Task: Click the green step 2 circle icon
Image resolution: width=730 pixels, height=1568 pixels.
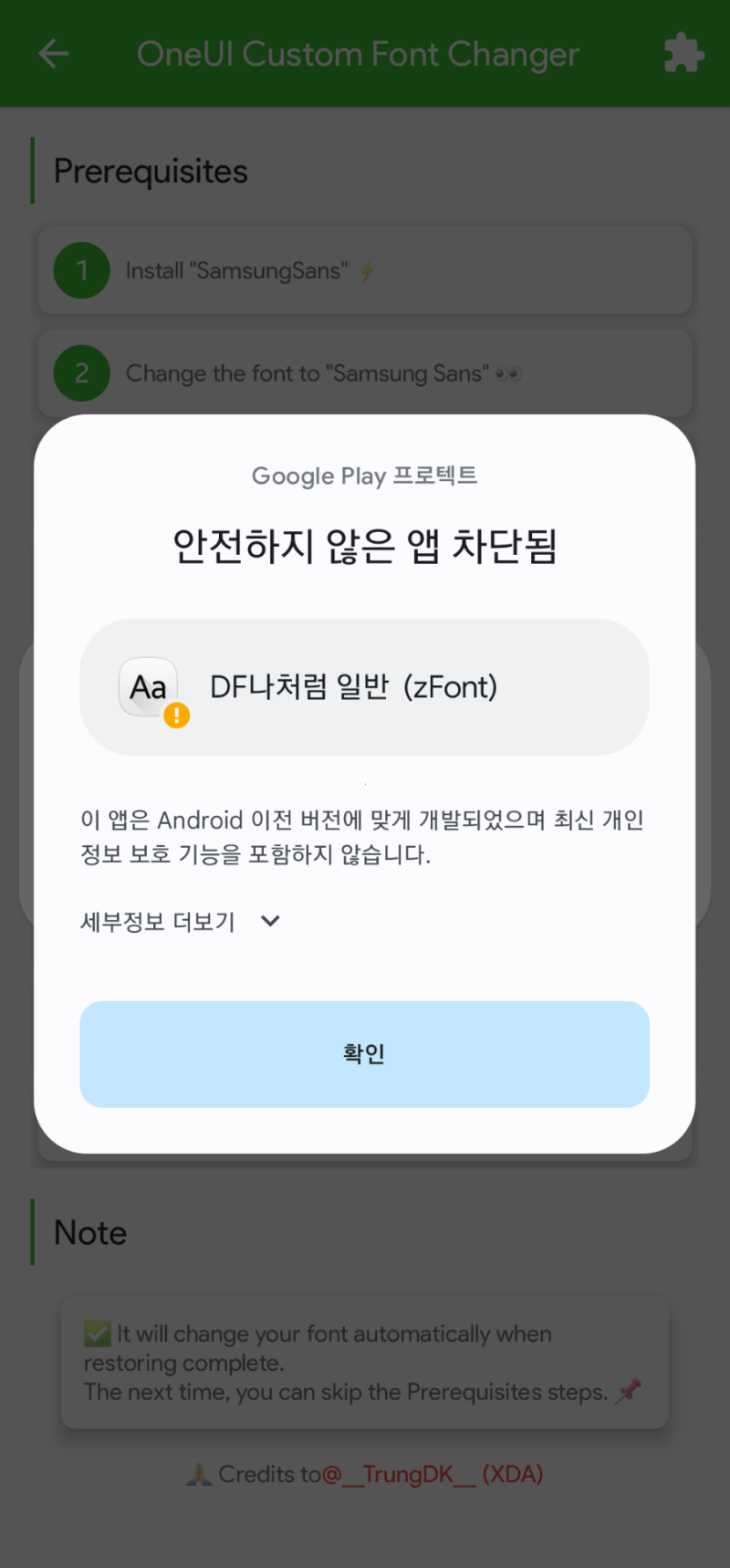Action: click(x=81, y=372)
